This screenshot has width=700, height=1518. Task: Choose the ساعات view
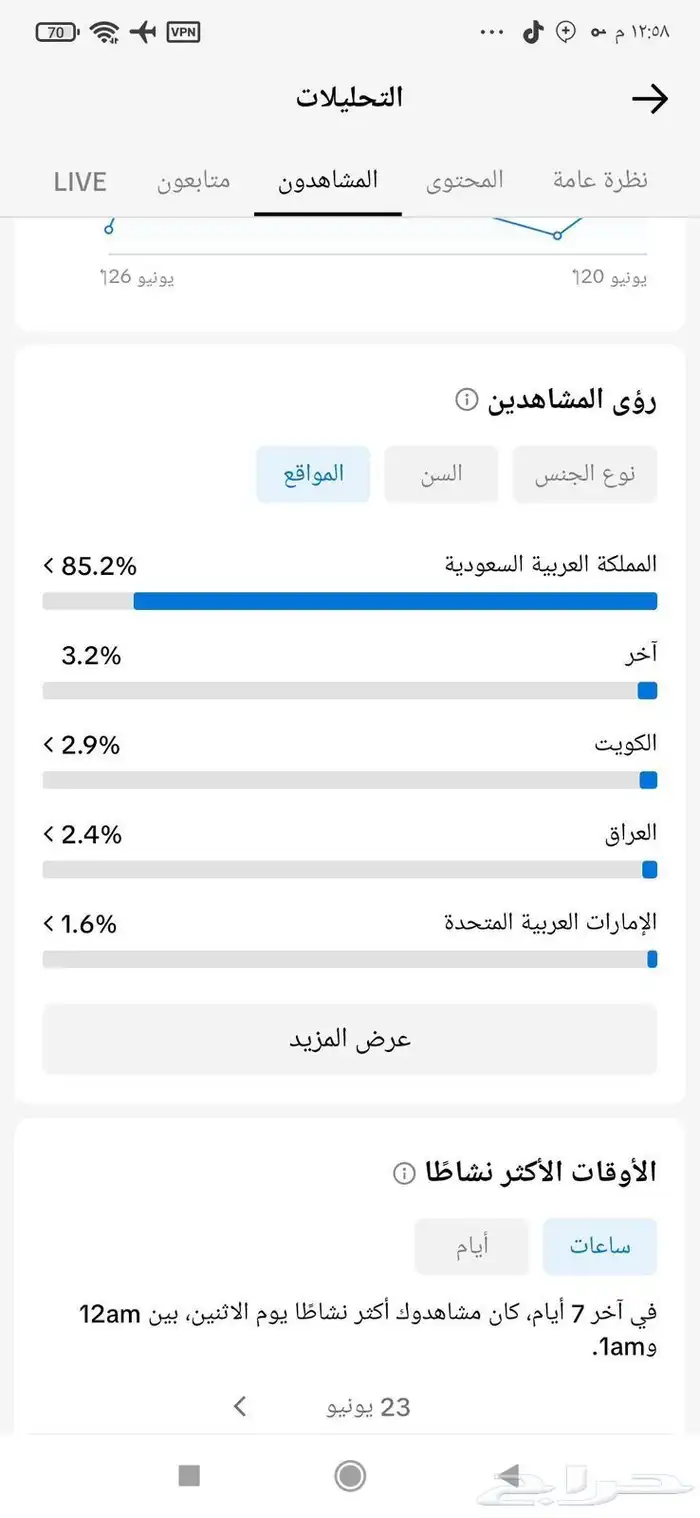coord(600,1246)
